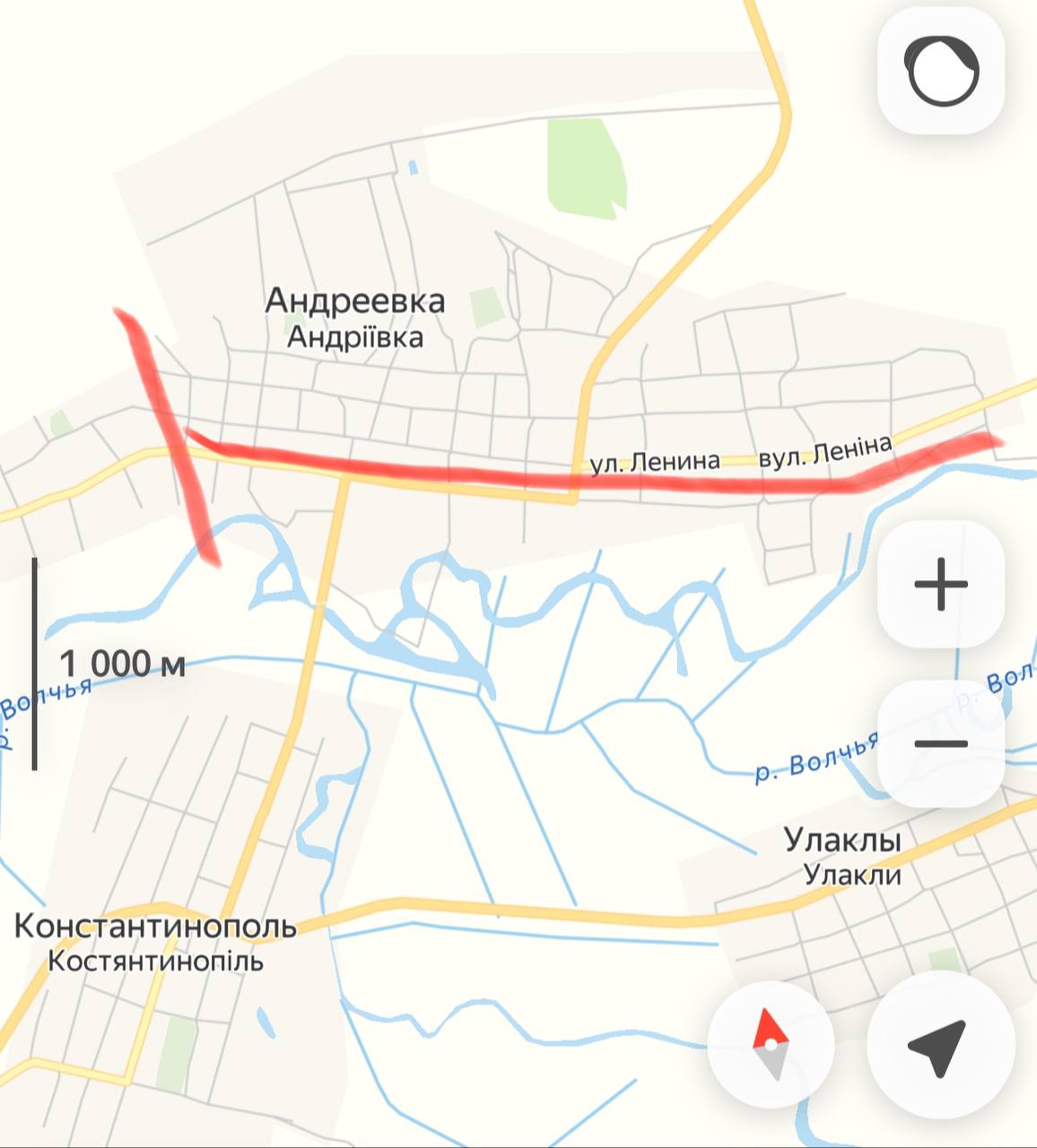Zoom in on the map
The height and width of the screenshot is (1148, 1037).
pyautogui.click(x=941, y=584)
